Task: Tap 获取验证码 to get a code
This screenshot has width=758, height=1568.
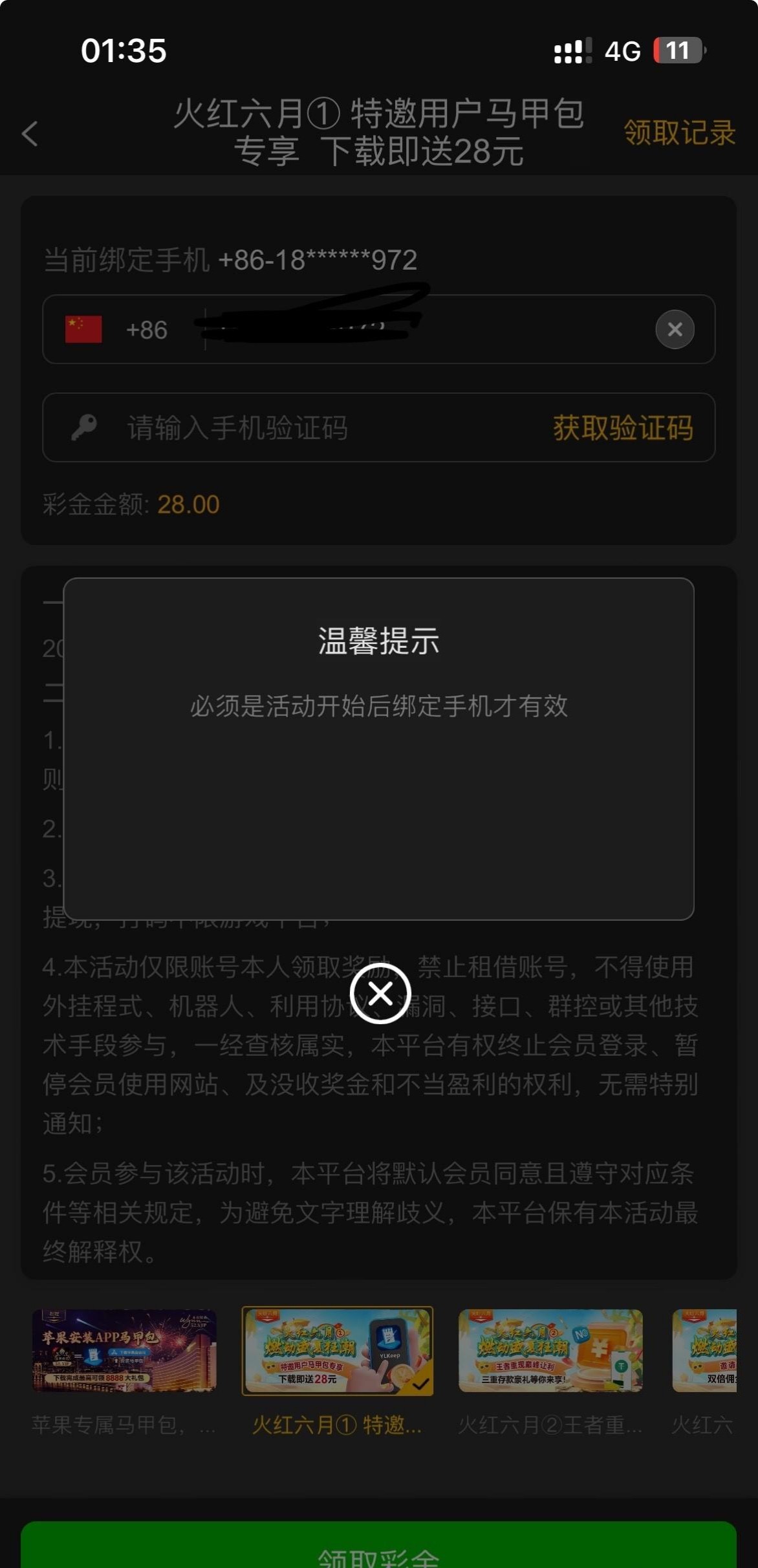Action: coord(622,428)
